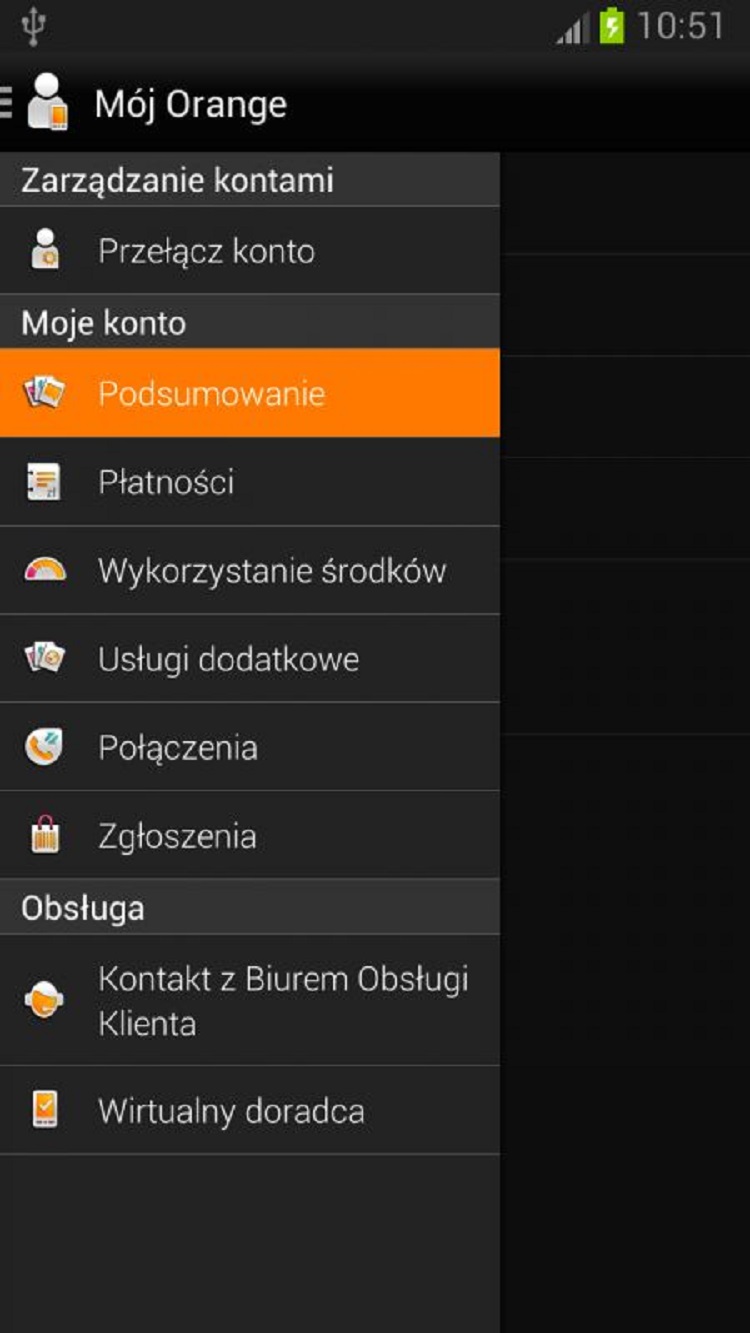Close the drawer via the Mój Orange menu icon
The image size is (750, 1333).
[x=36, y=102]
